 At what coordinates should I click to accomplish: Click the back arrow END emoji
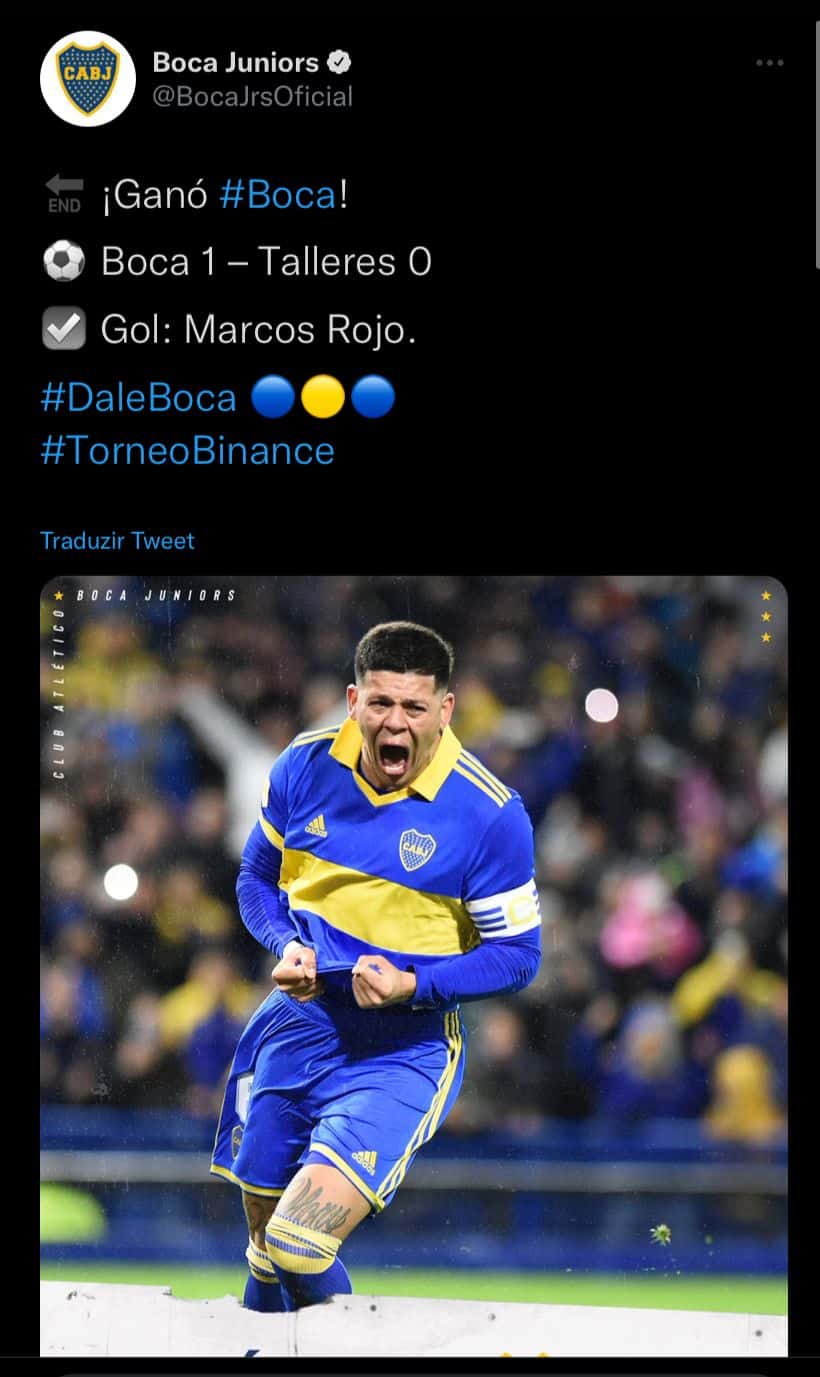click(x=64, y=193)
